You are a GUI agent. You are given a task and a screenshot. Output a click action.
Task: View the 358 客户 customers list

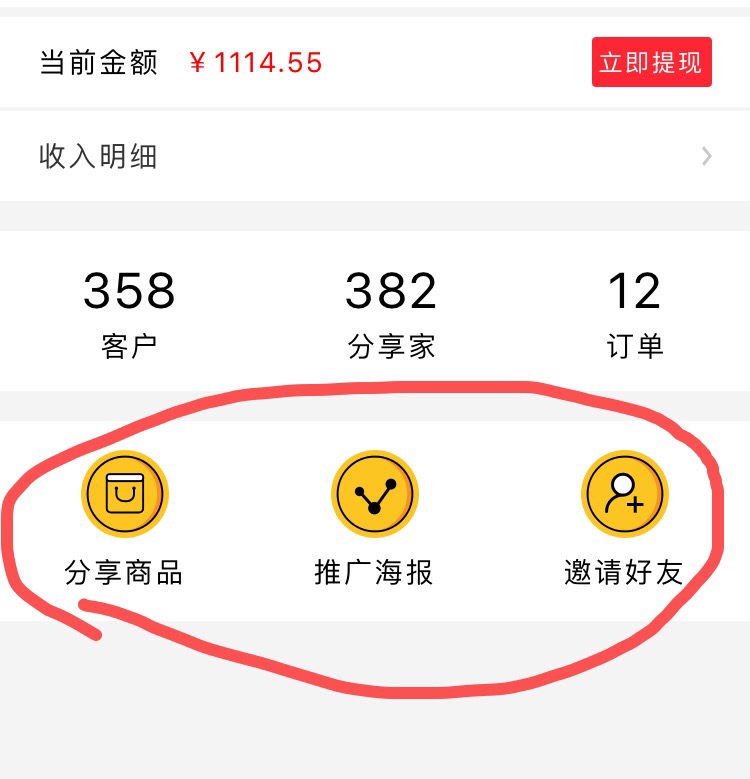[x=129, y=313]
